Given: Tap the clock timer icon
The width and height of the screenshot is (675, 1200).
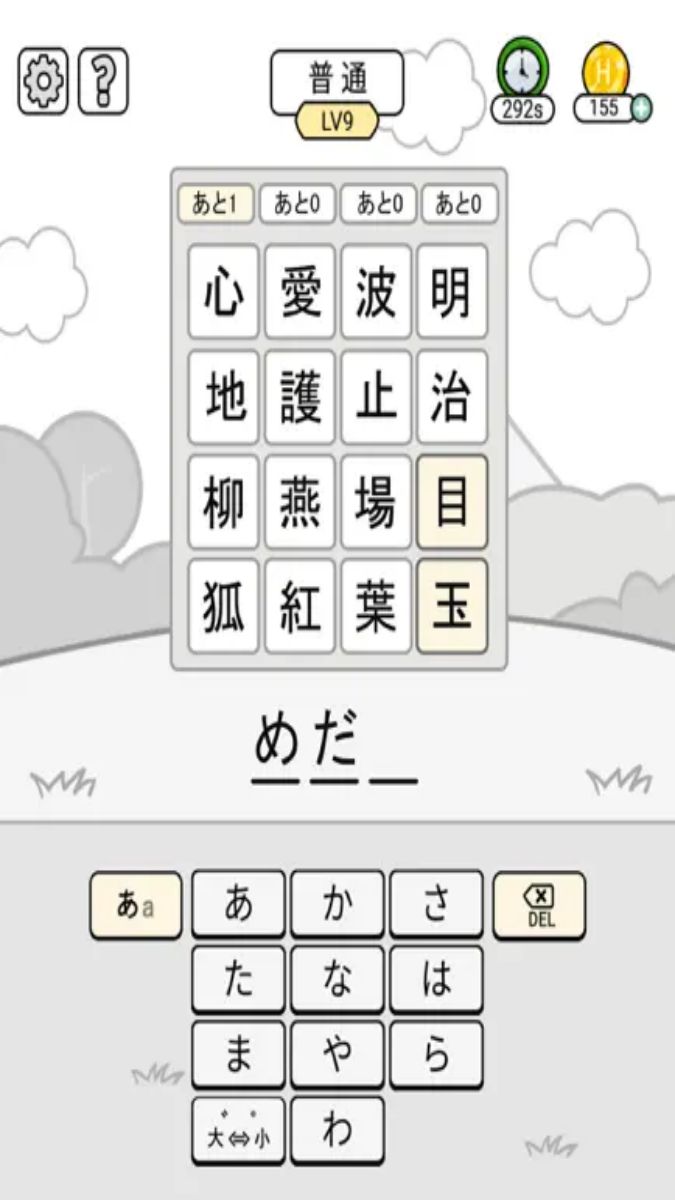Looking at the screenshot, I should click(522, 71).
